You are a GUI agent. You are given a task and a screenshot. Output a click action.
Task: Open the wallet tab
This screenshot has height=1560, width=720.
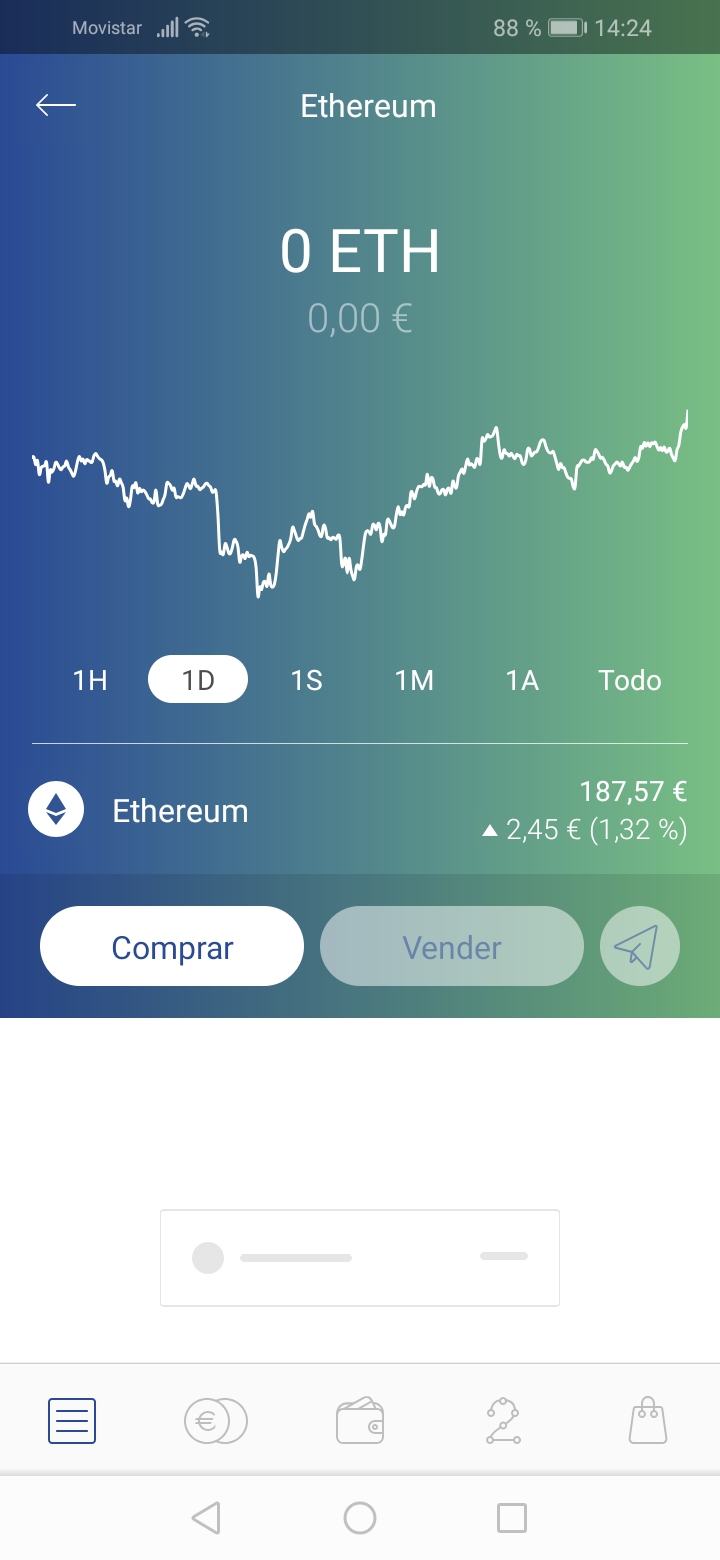(x=360, y=1420)
